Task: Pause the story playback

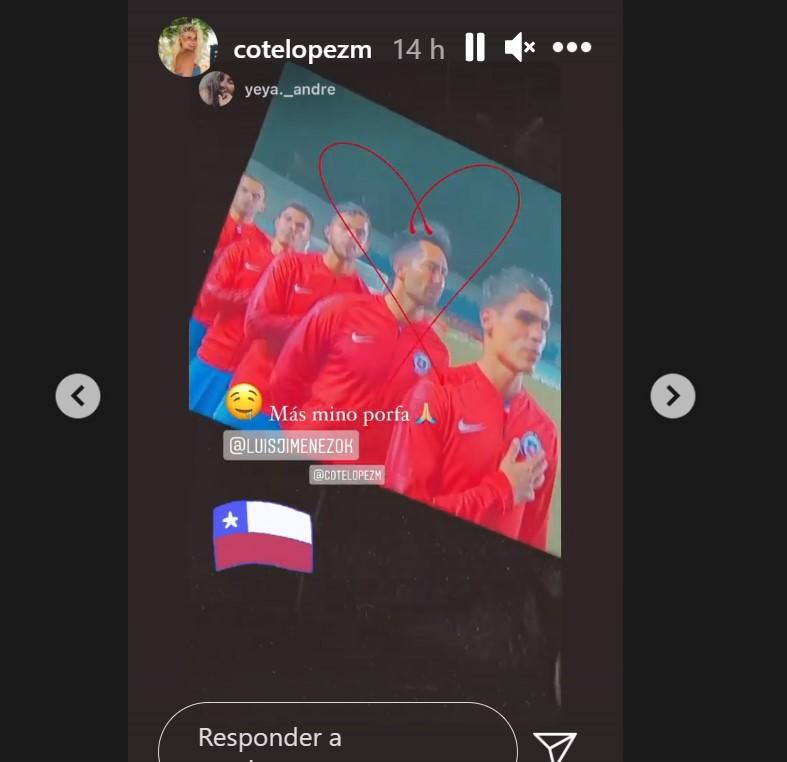Action: [x=475, y=47]
